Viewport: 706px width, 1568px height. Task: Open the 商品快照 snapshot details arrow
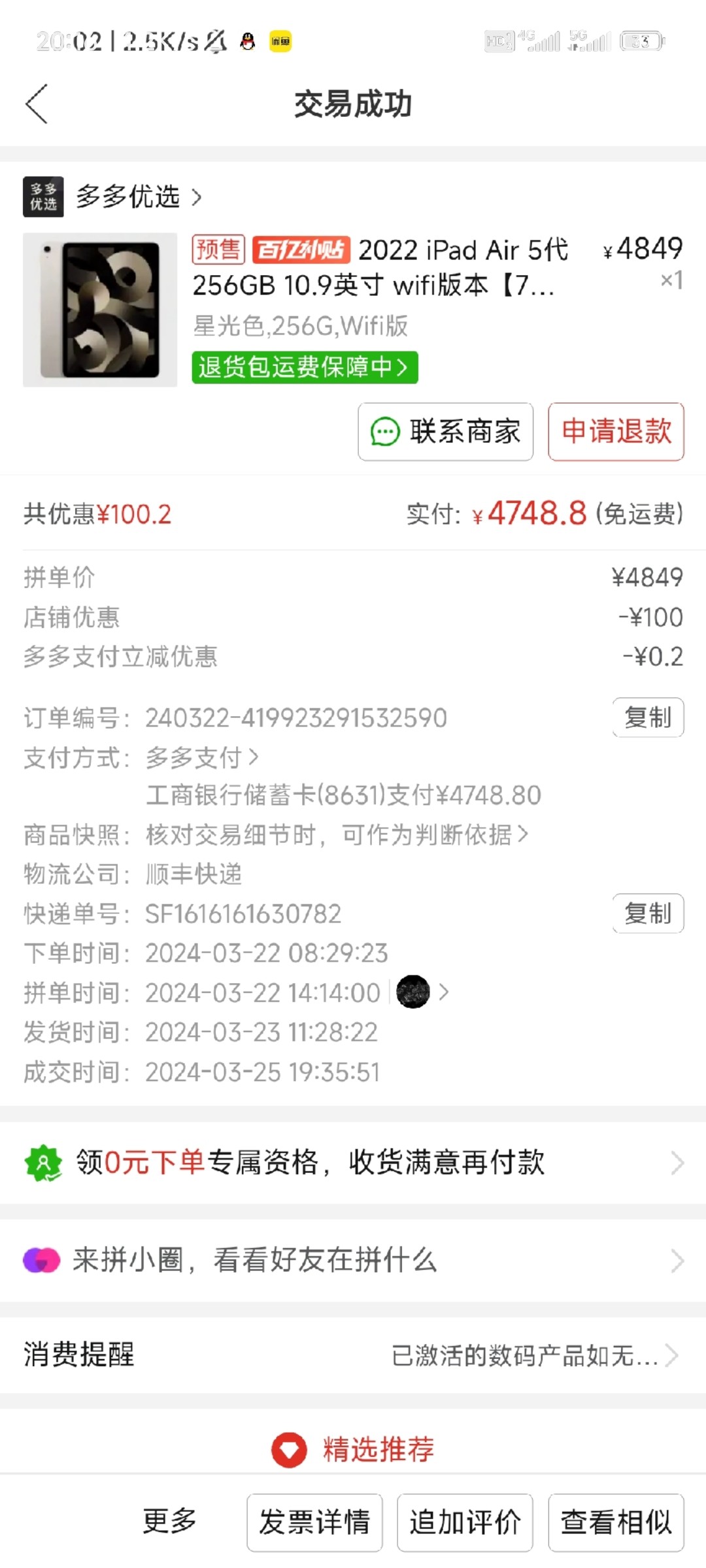pos(523,835)
